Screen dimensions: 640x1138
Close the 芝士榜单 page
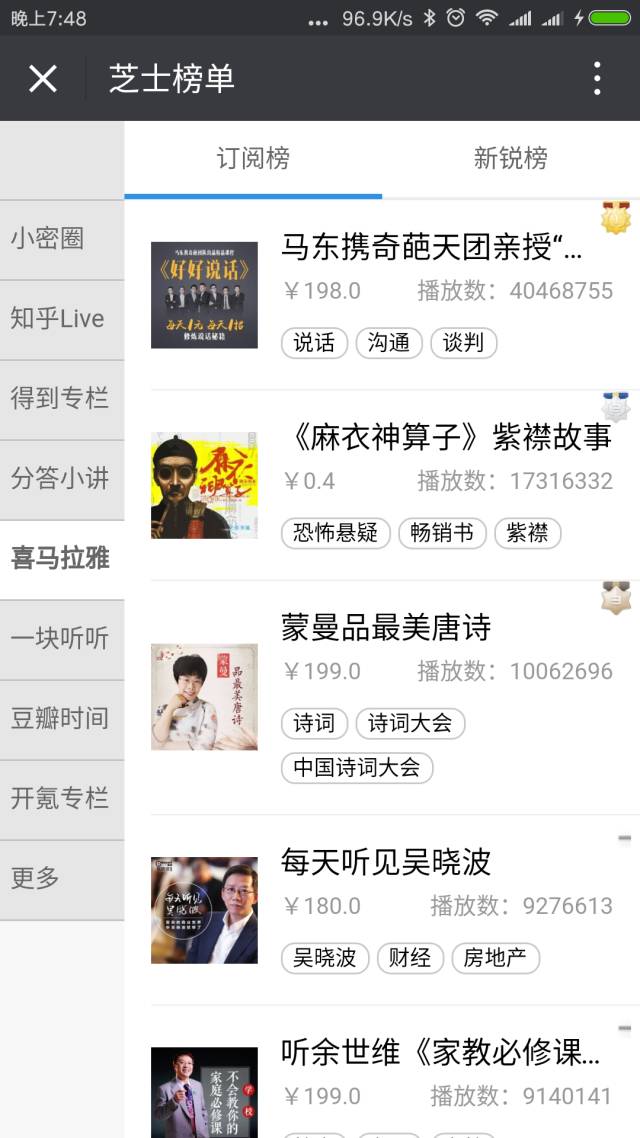tap(43, 78)
